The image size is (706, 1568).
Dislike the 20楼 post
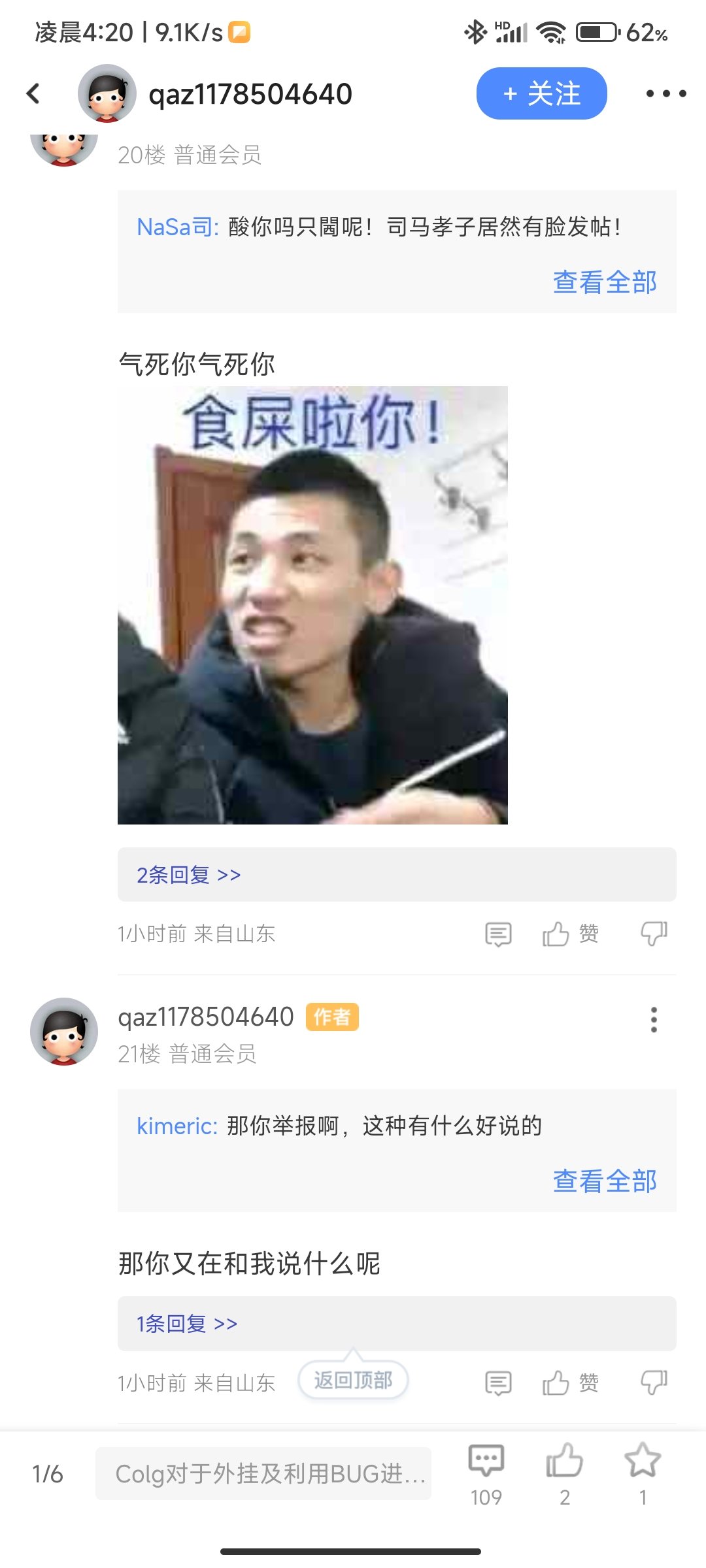(654, 934)
